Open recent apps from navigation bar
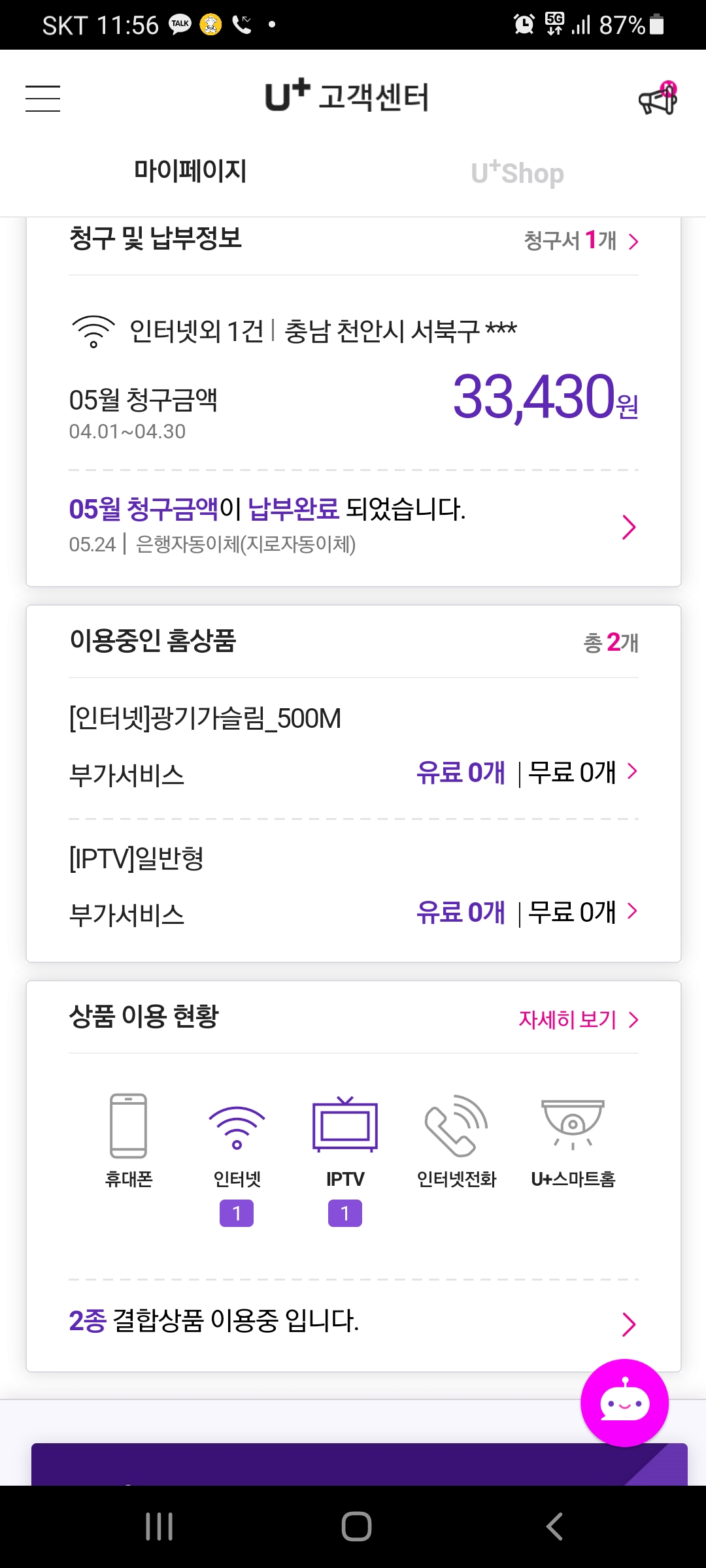The width and height of the screenshot is (706, 1568). (159, 1527)
